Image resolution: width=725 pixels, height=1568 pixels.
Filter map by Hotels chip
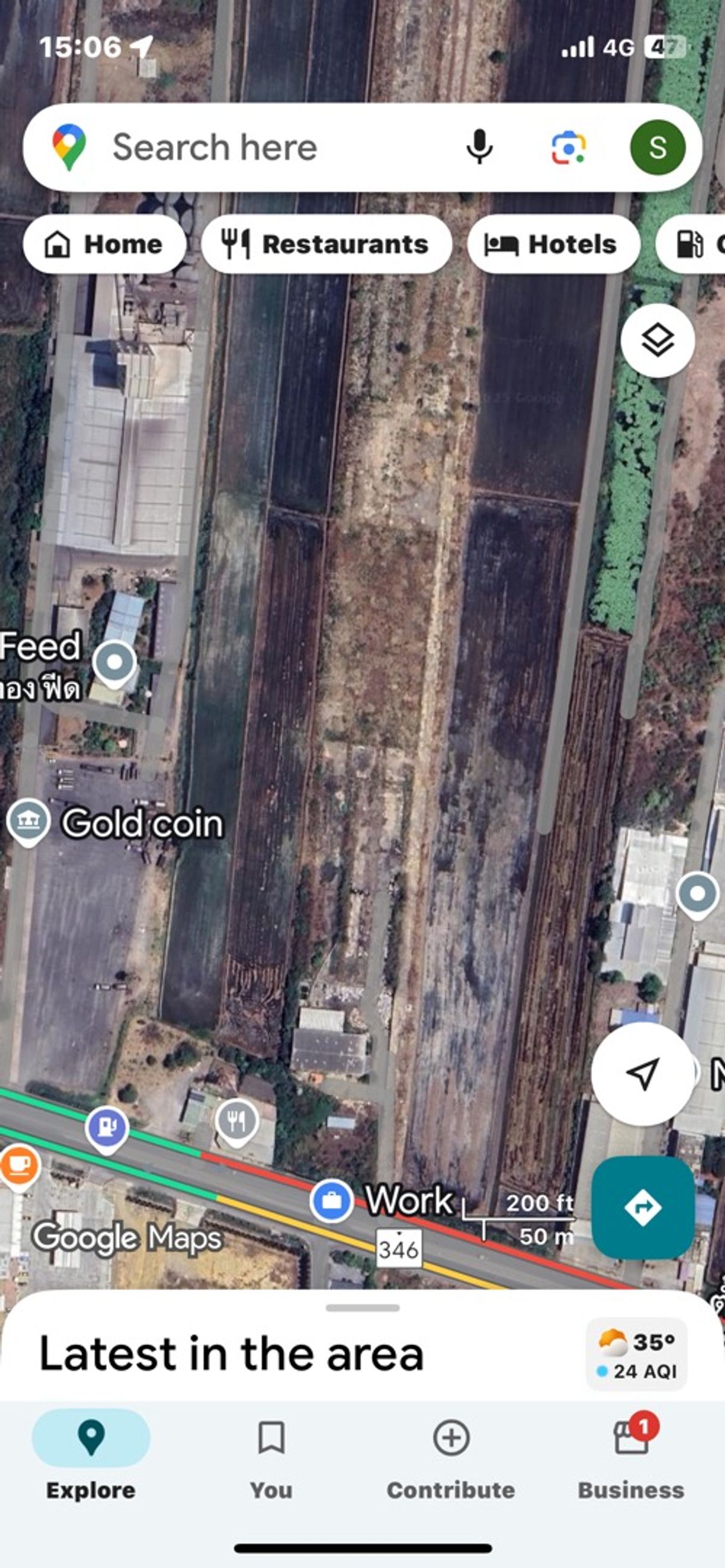(x=553, y=244)
